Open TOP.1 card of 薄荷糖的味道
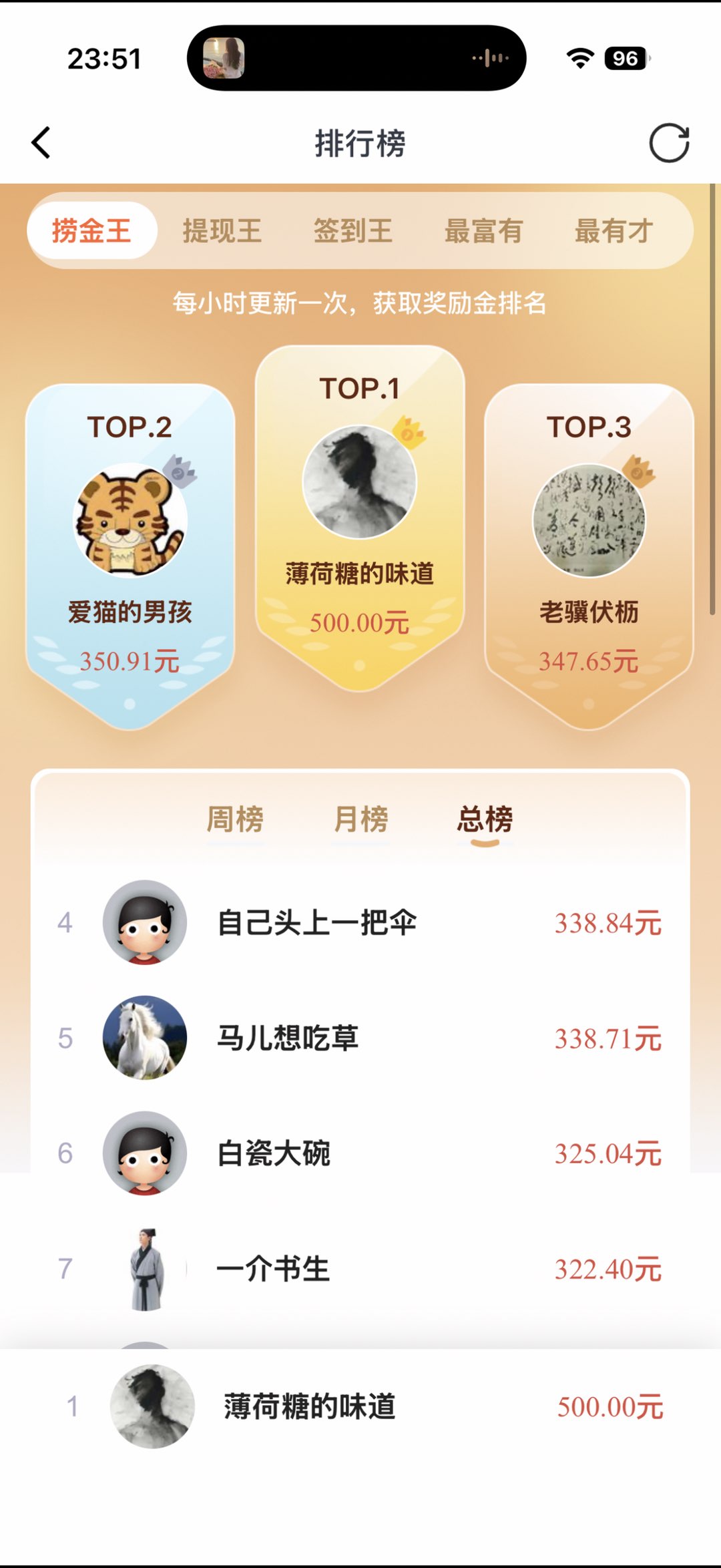Viewport: 721px width, 1568px height. [360, 514]
